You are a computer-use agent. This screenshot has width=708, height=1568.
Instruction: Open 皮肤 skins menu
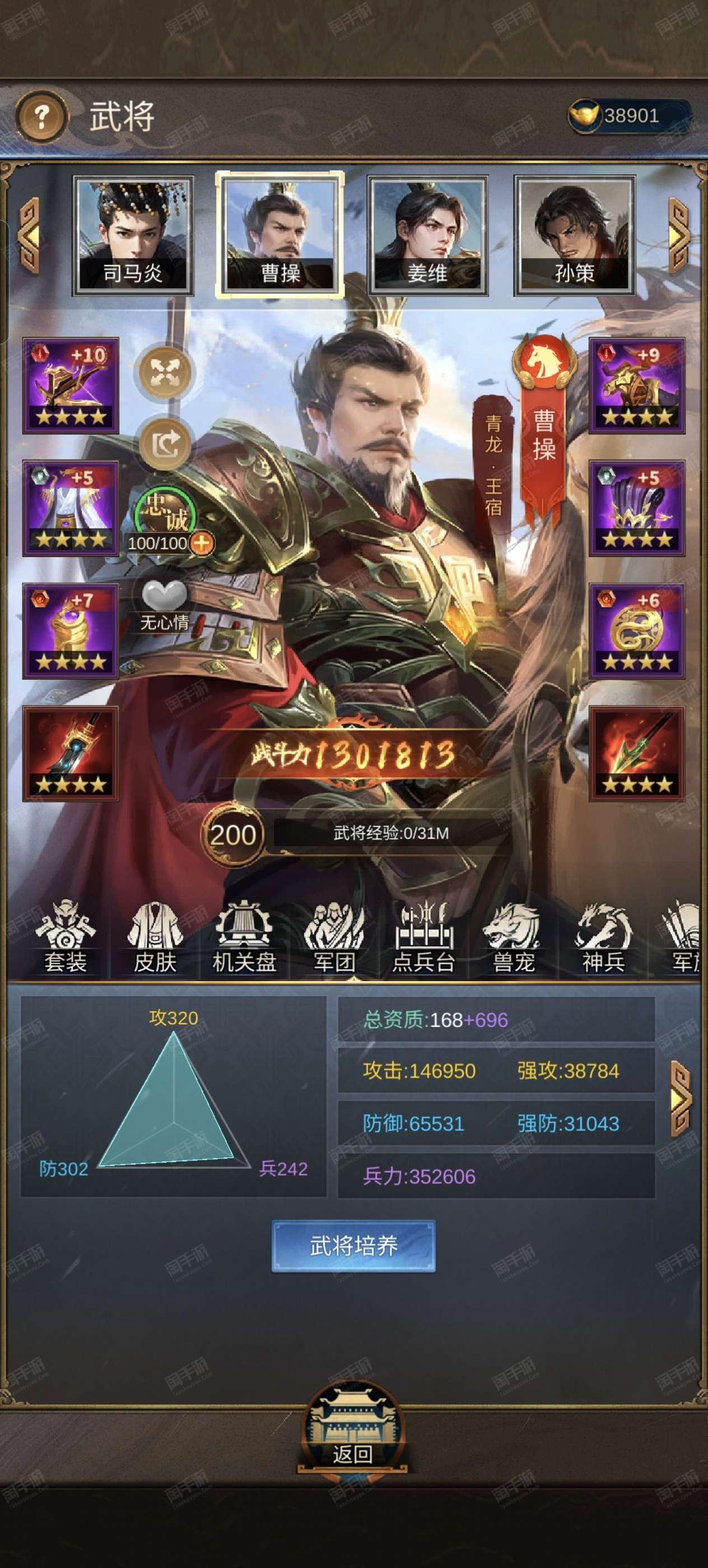[x=155, y=939]
